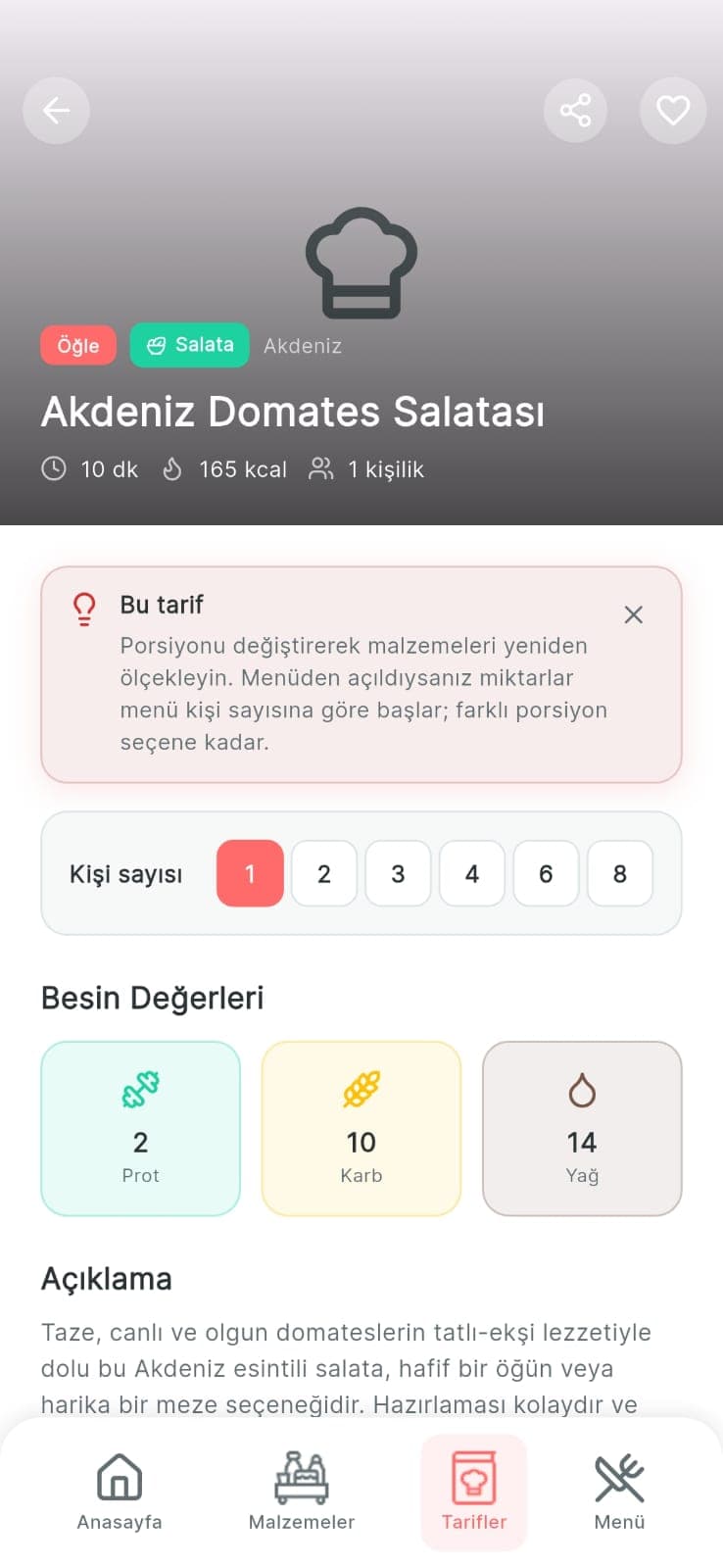Dismiss the Bu tarif tip with the X
Screen dimensions: 723x1568
pos(634,614)
